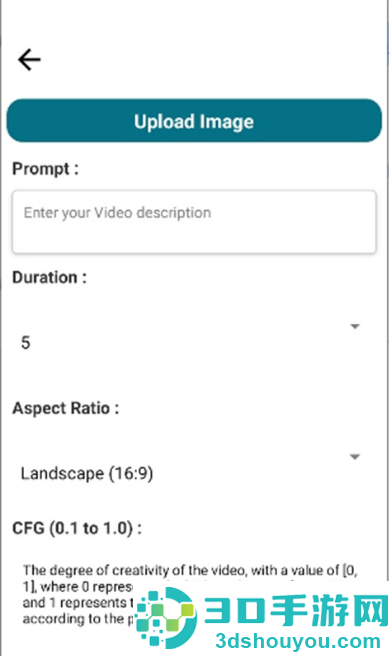
Task: Go back using the arrow icon
Action: click(x=29, y=60)
